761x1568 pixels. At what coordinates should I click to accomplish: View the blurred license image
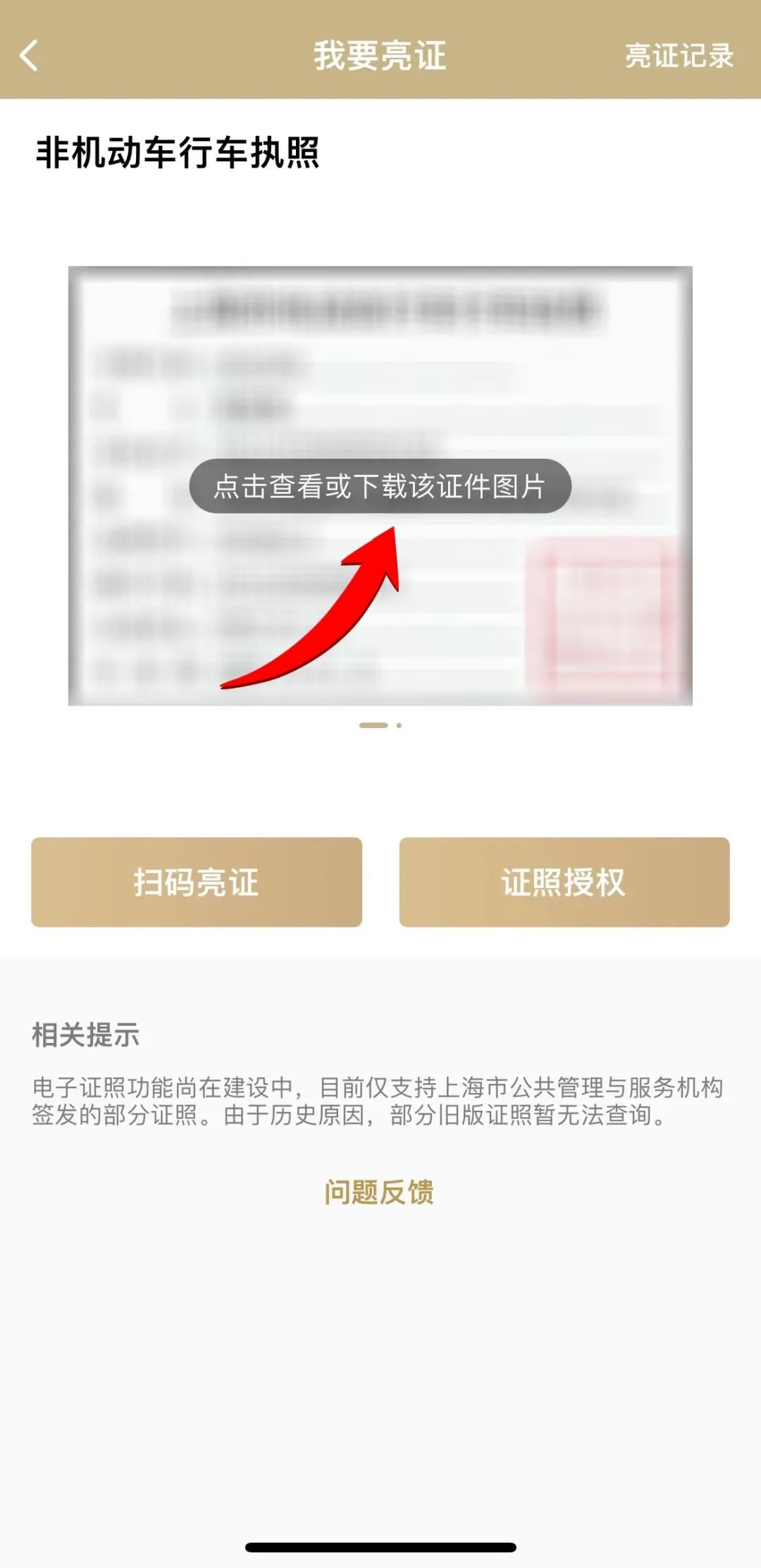pyautogui.click(x=380, y=486)
